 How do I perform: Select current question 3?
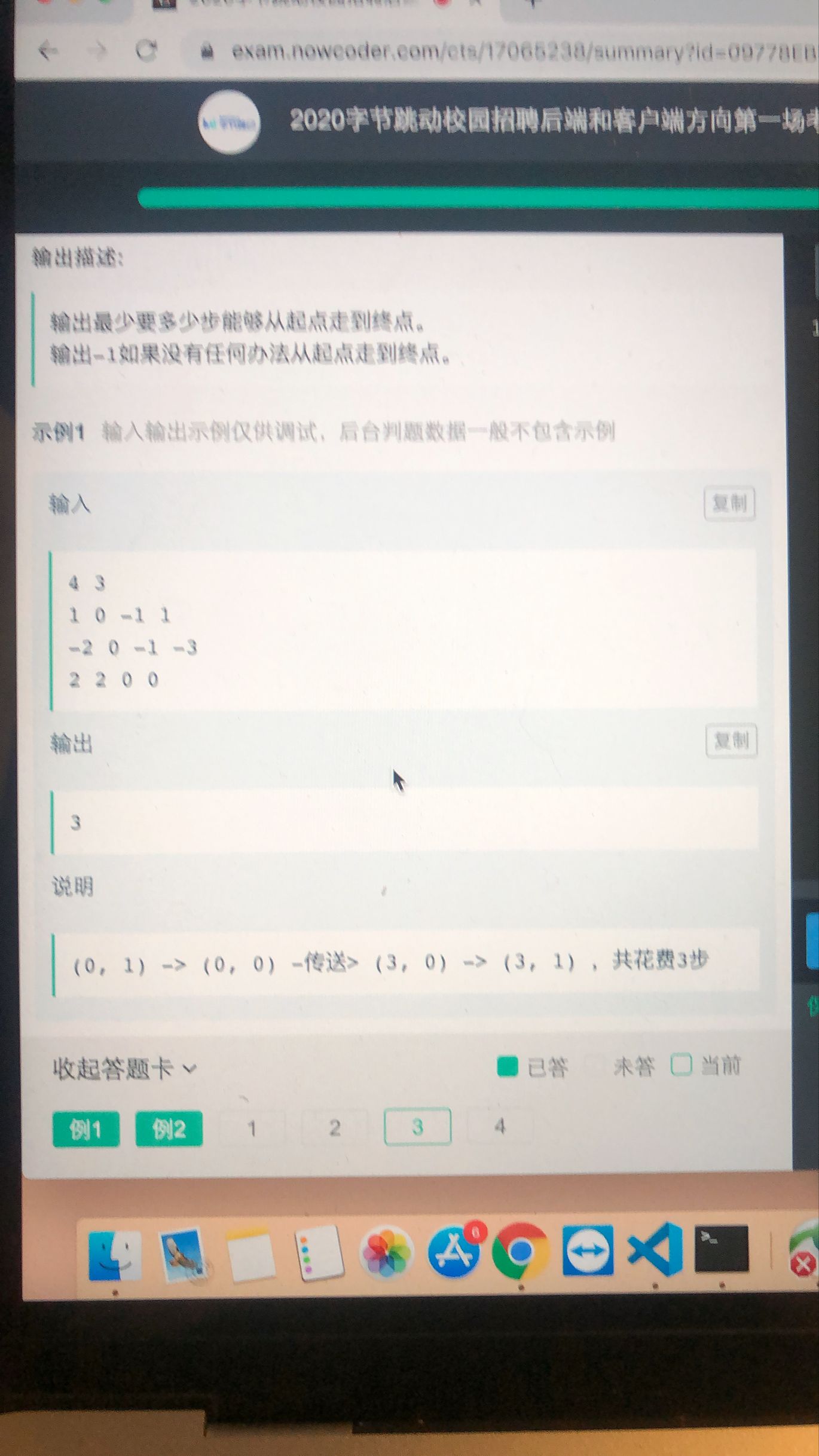(417, 1127)
